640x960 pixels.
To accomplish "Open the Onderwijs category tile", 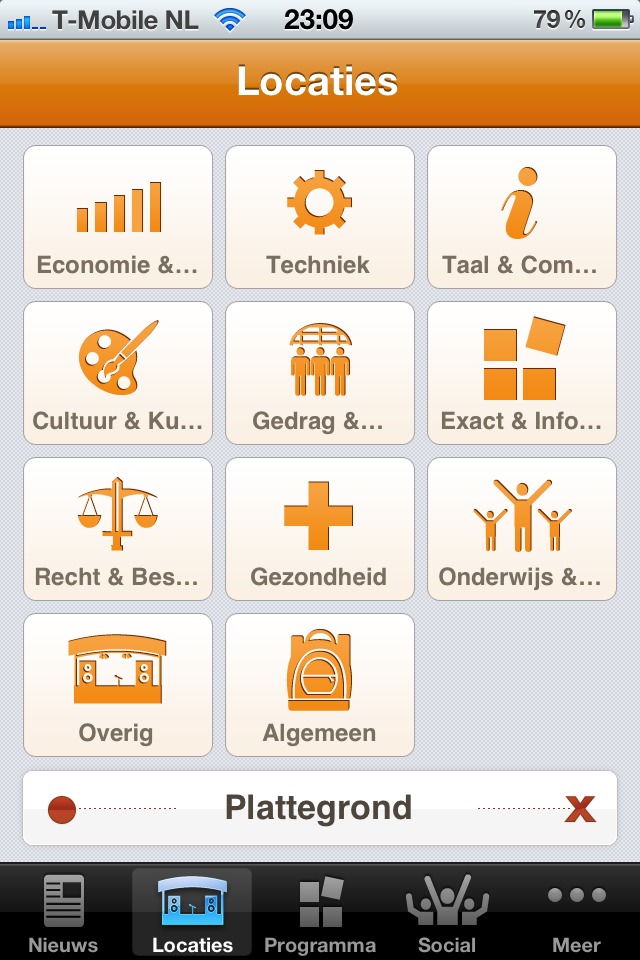I will pos(522,529).
